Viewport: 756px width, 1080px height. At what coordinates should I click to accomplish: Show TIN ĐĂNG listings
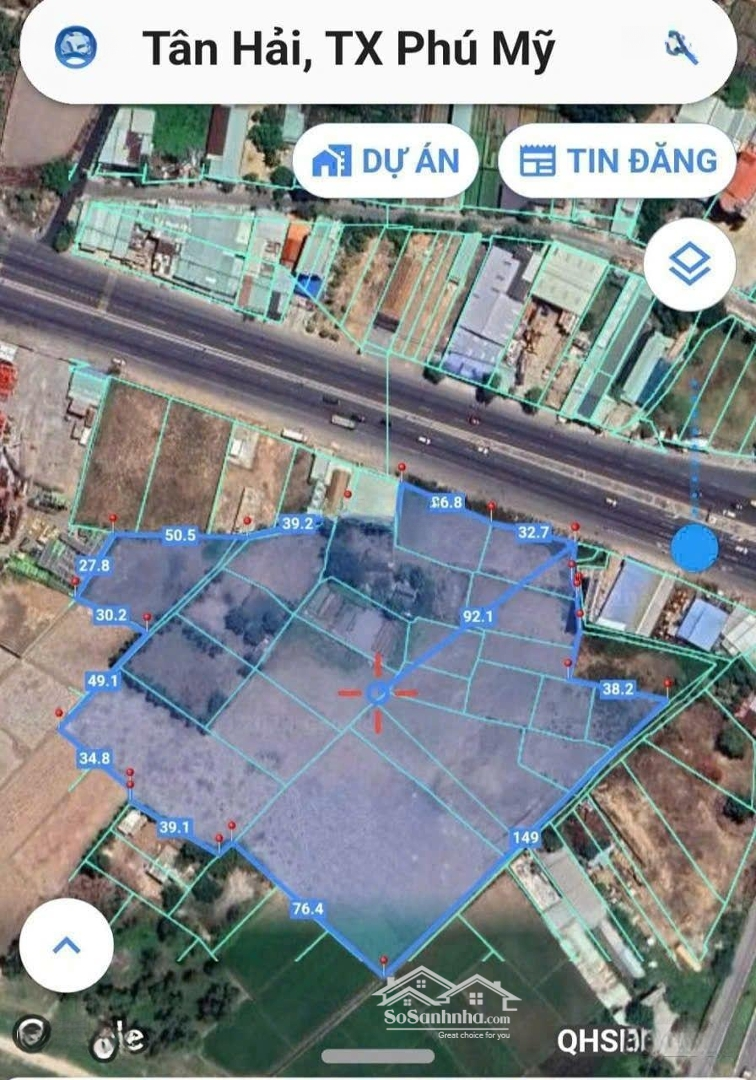[x=618, y=161]
